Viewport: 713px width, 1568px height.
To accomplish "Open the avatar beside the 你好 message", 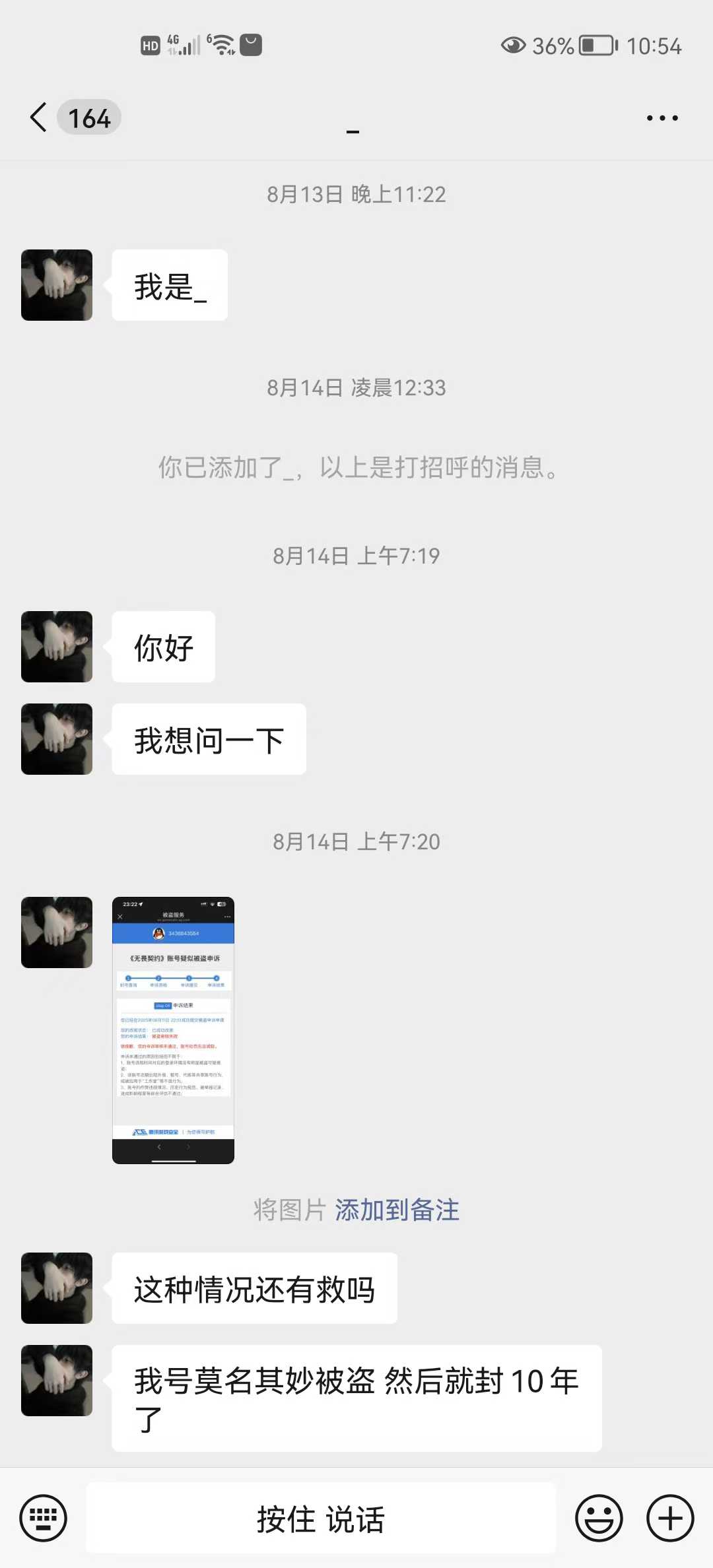I will point(57,647).
